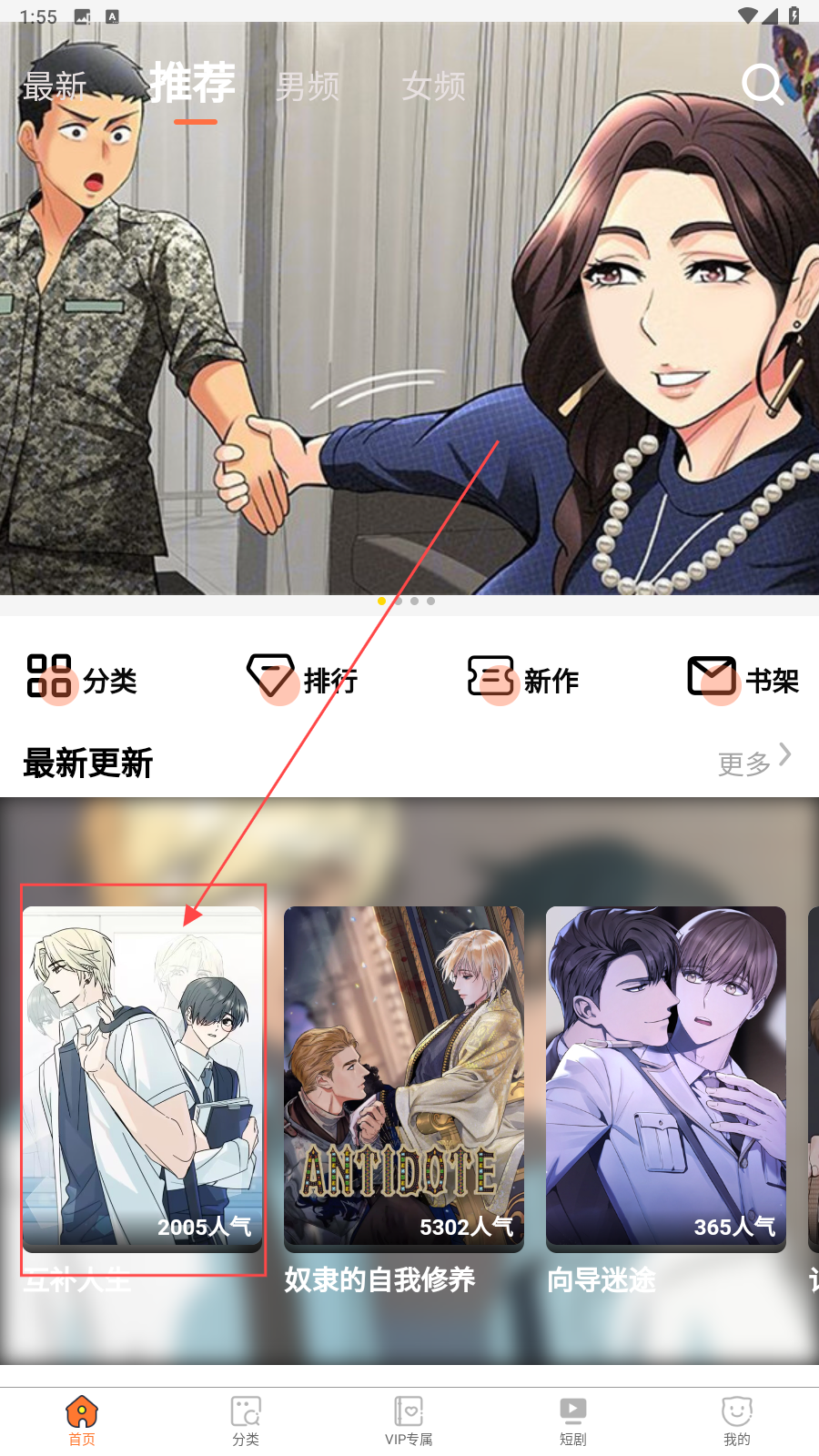Open the 书架 bookshelf shortcut
This screenshot has width=819, height=1456.
743,679
